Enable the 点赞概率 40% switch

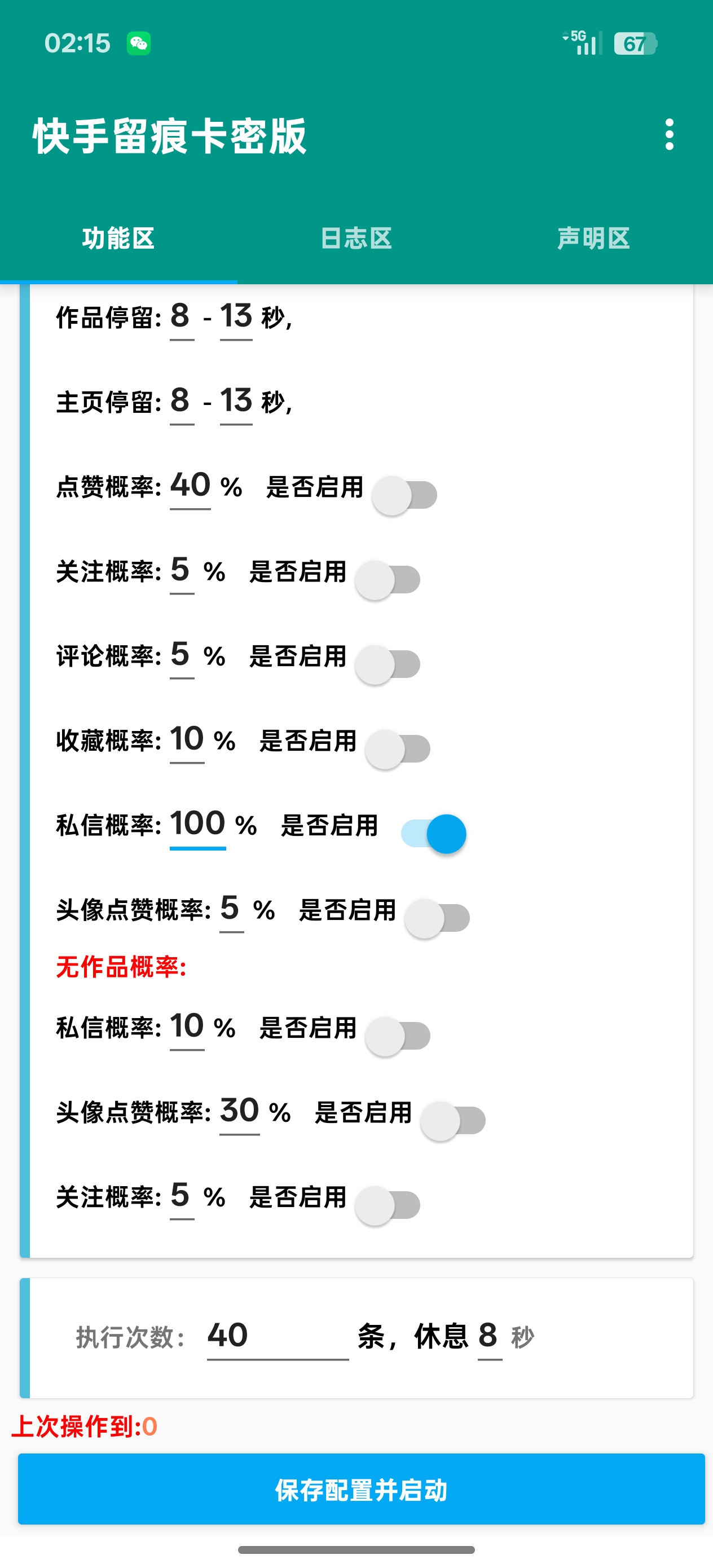pyautogui.click(x=405, y=495)
